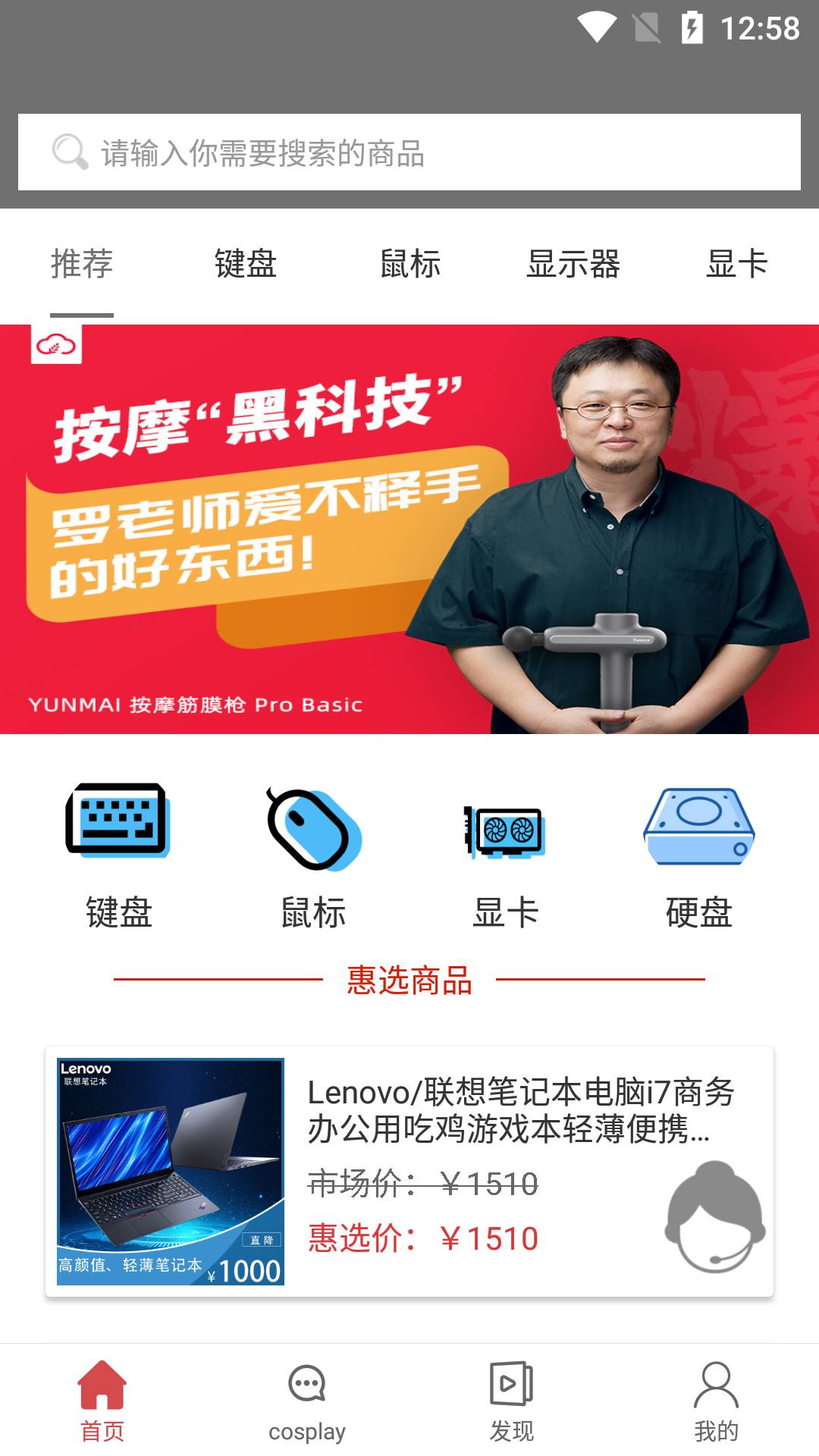The height and width of the screenshot is (1456, 819).
Task: Browse the 显卡 category icon
Action: (506, 853)
